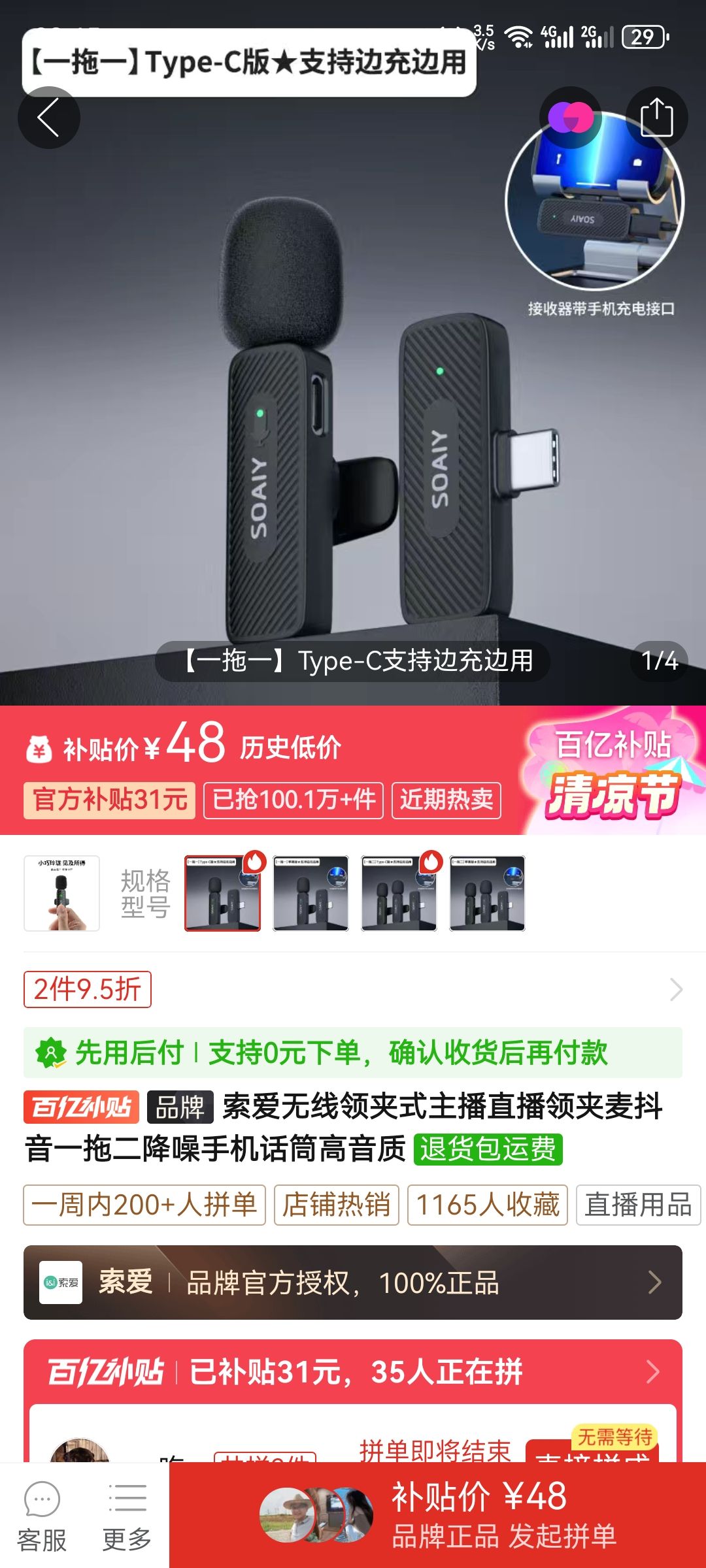Open the hand-held mic thumbnail
Image resolution: width=706 pixels, height=1568 pixels.
(x=61, y=893)
